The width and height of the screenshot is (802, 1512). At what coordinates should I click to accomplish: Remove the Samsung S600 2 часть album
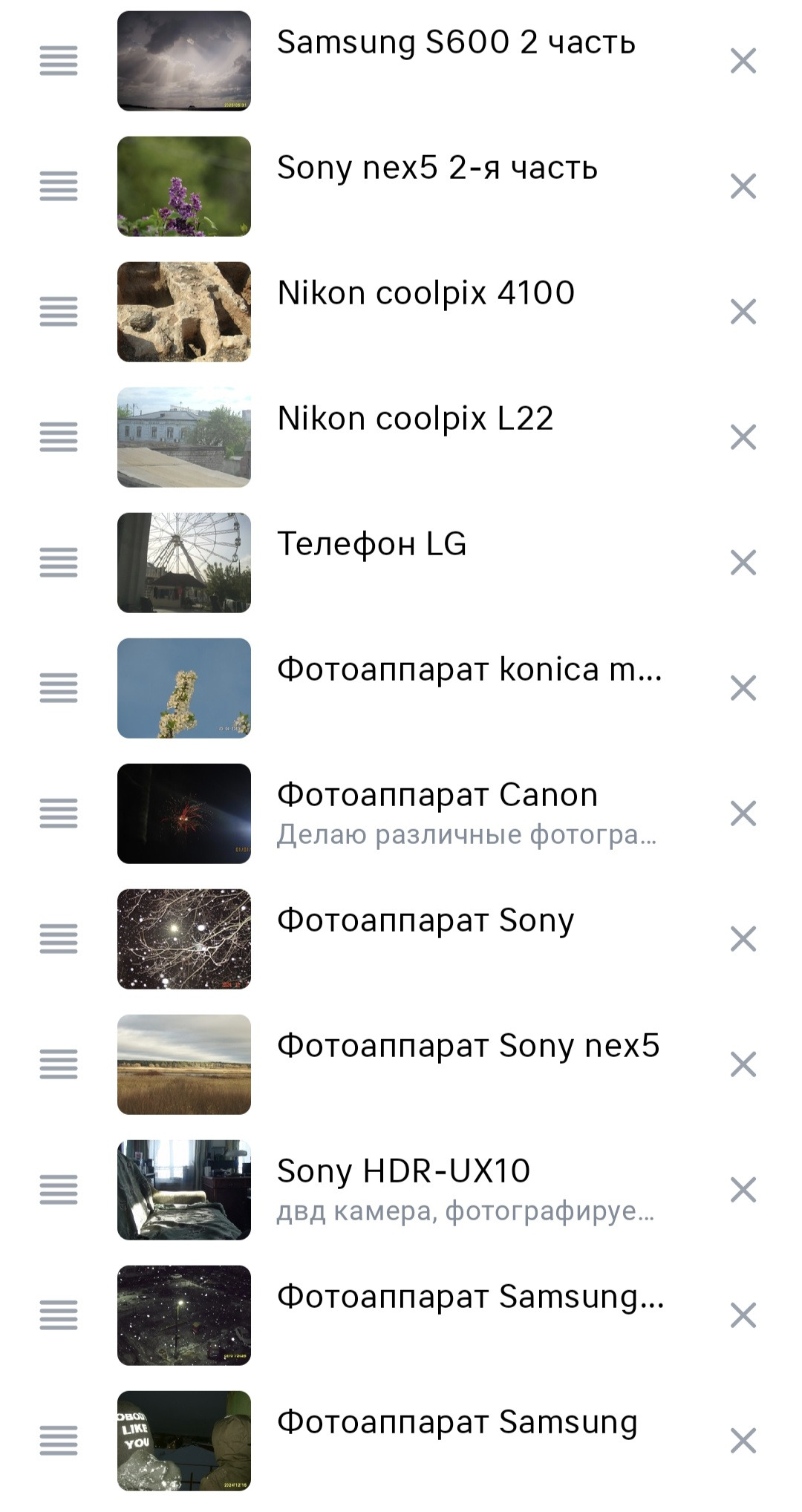[x=743, y=62]
